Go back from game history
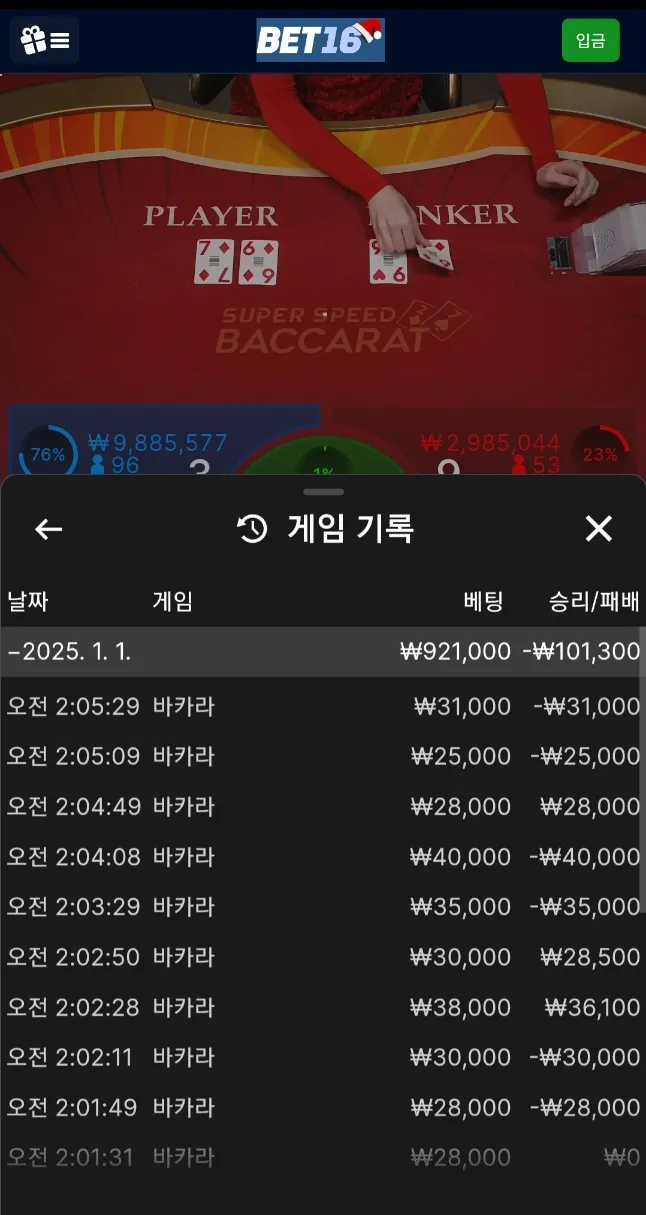 point(48,529)
